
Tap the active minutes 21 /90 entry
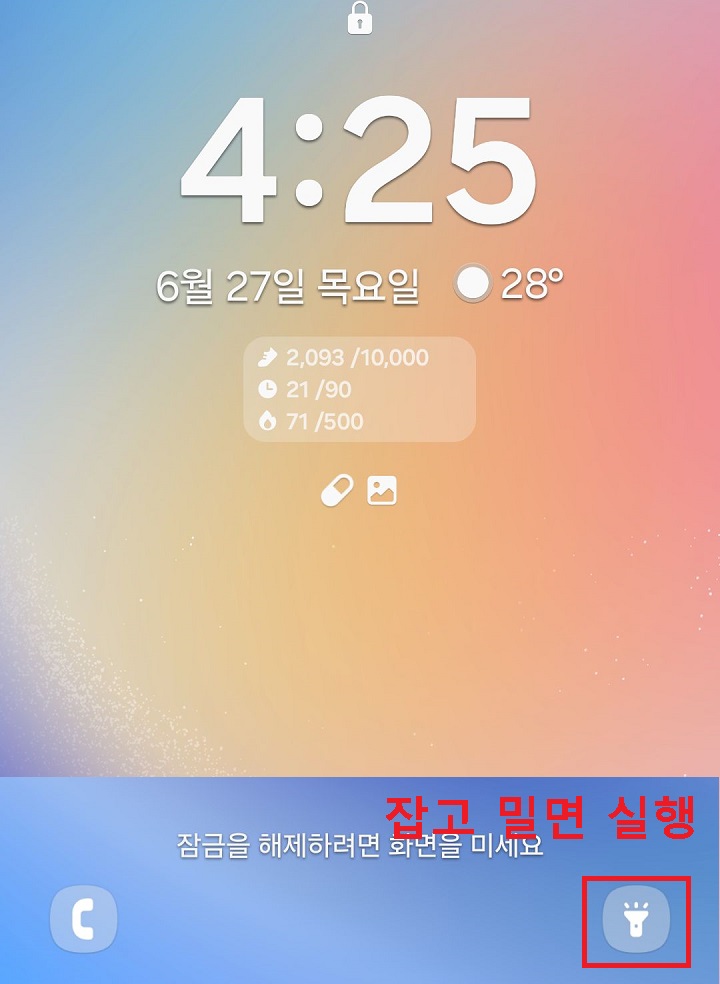tap(318, 390)
